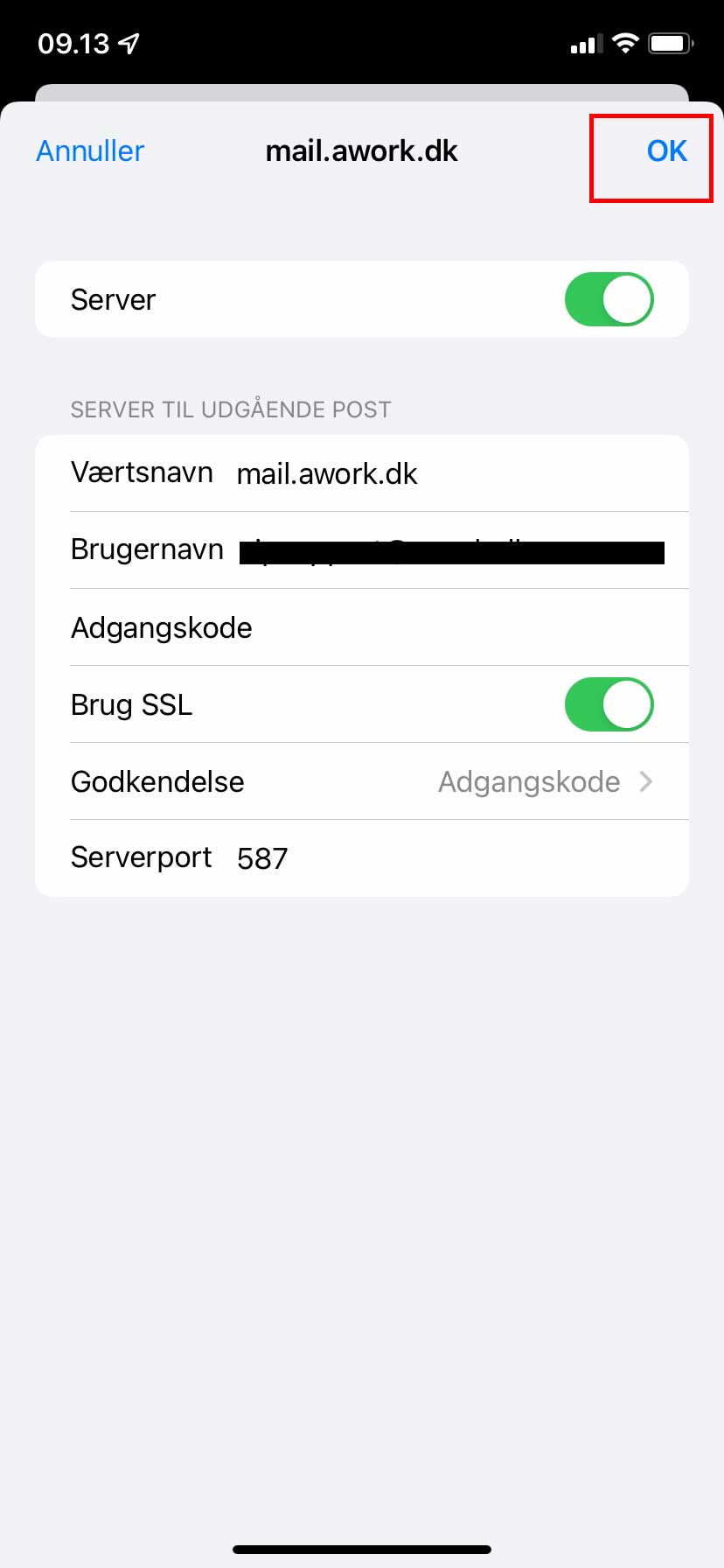Confirm settings with OK
The image size is (724, 1568).
coord(666,151)
